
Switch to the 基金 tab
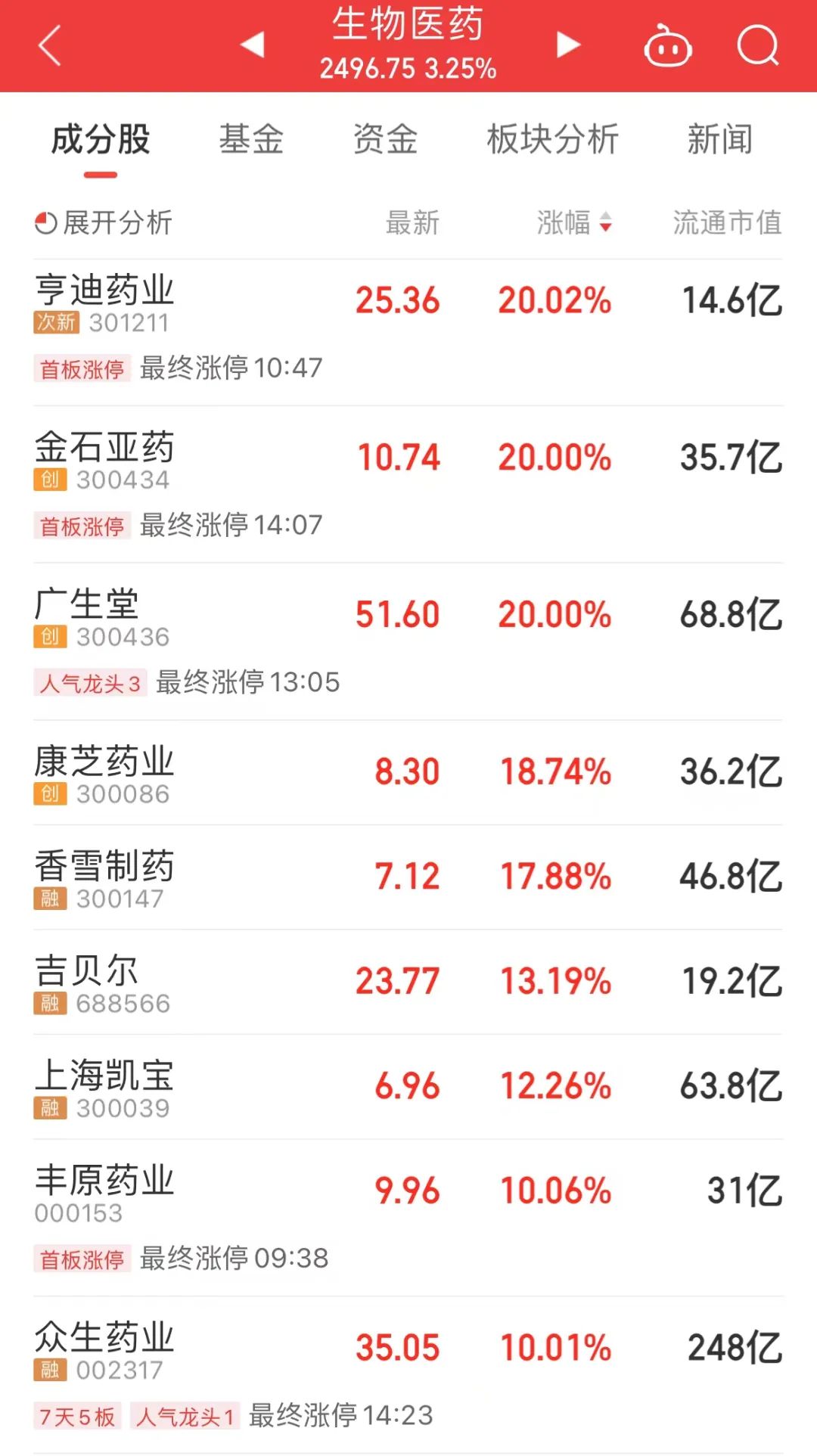point(251,140)
